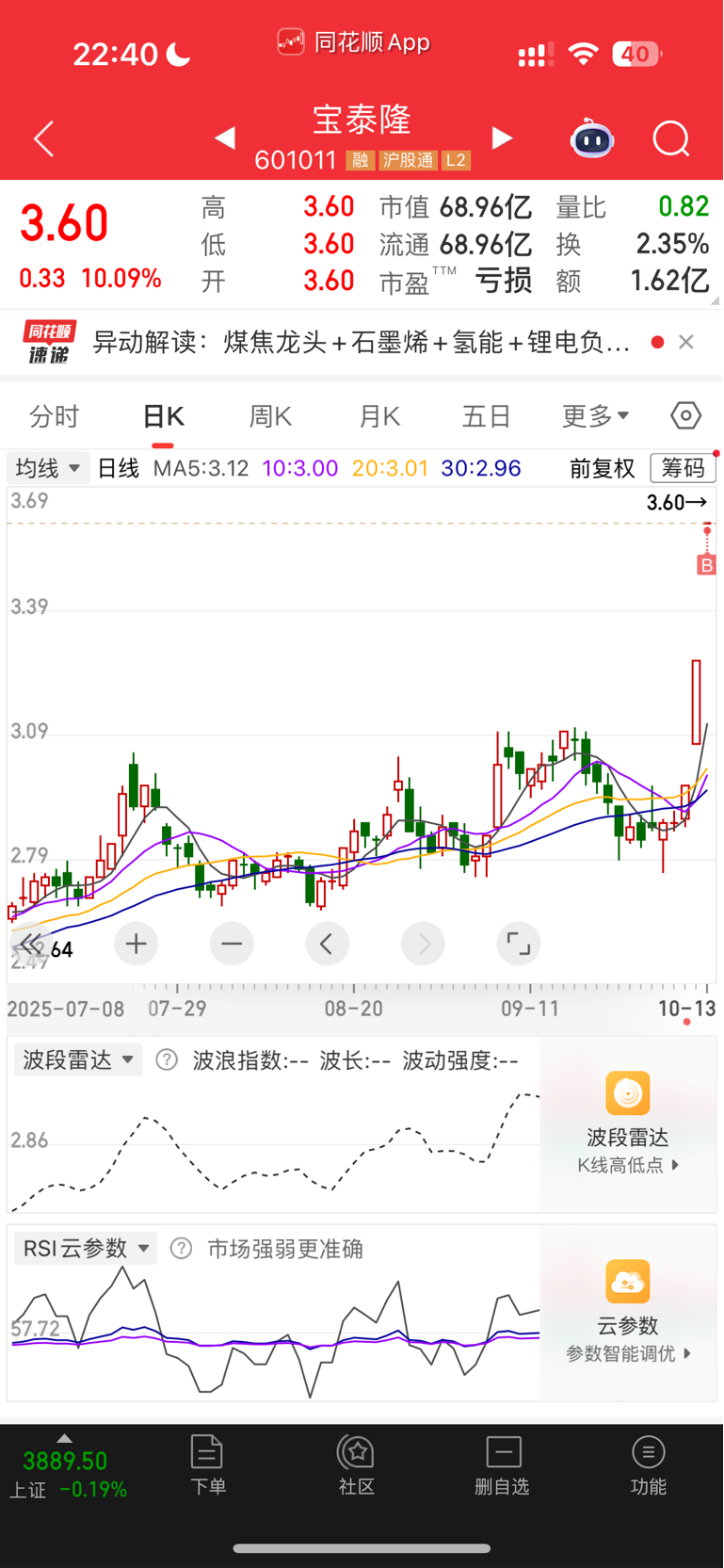Dismiss the 异动解读 news banner
The width and height of the screenshot is (724, 1568).
(686, 342)
